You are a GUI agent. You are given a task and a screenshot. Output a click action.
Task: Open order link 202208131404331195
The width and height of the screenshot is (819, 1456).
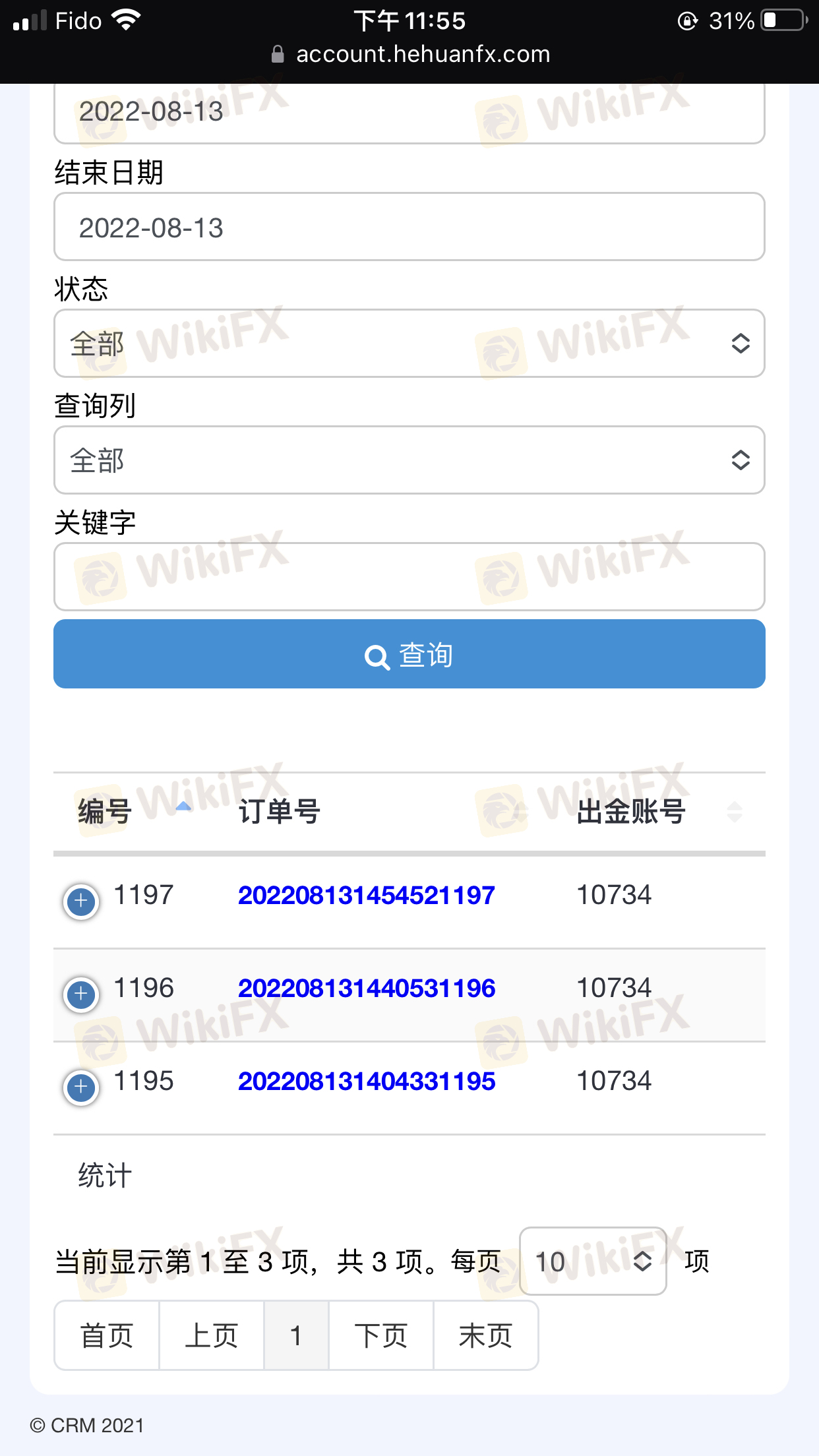coord(367,1081)
